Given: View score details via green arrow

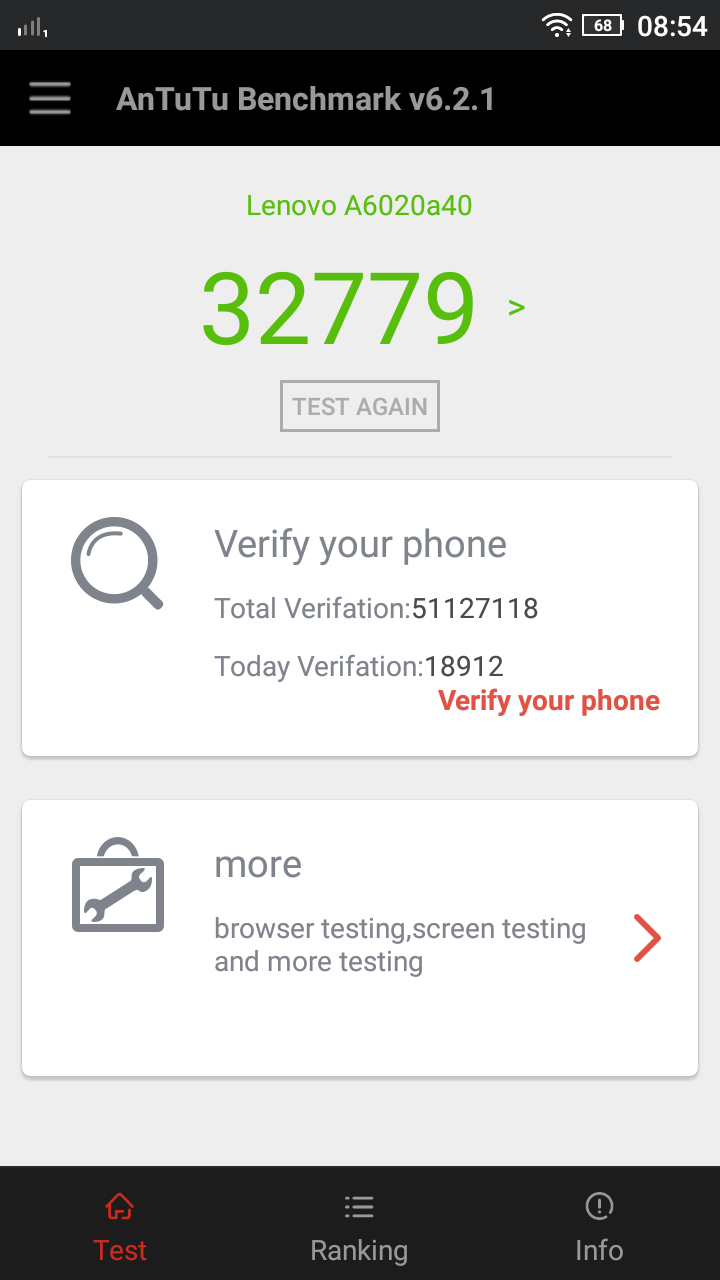Looking at the screenshot, I should tap(516, 307).
